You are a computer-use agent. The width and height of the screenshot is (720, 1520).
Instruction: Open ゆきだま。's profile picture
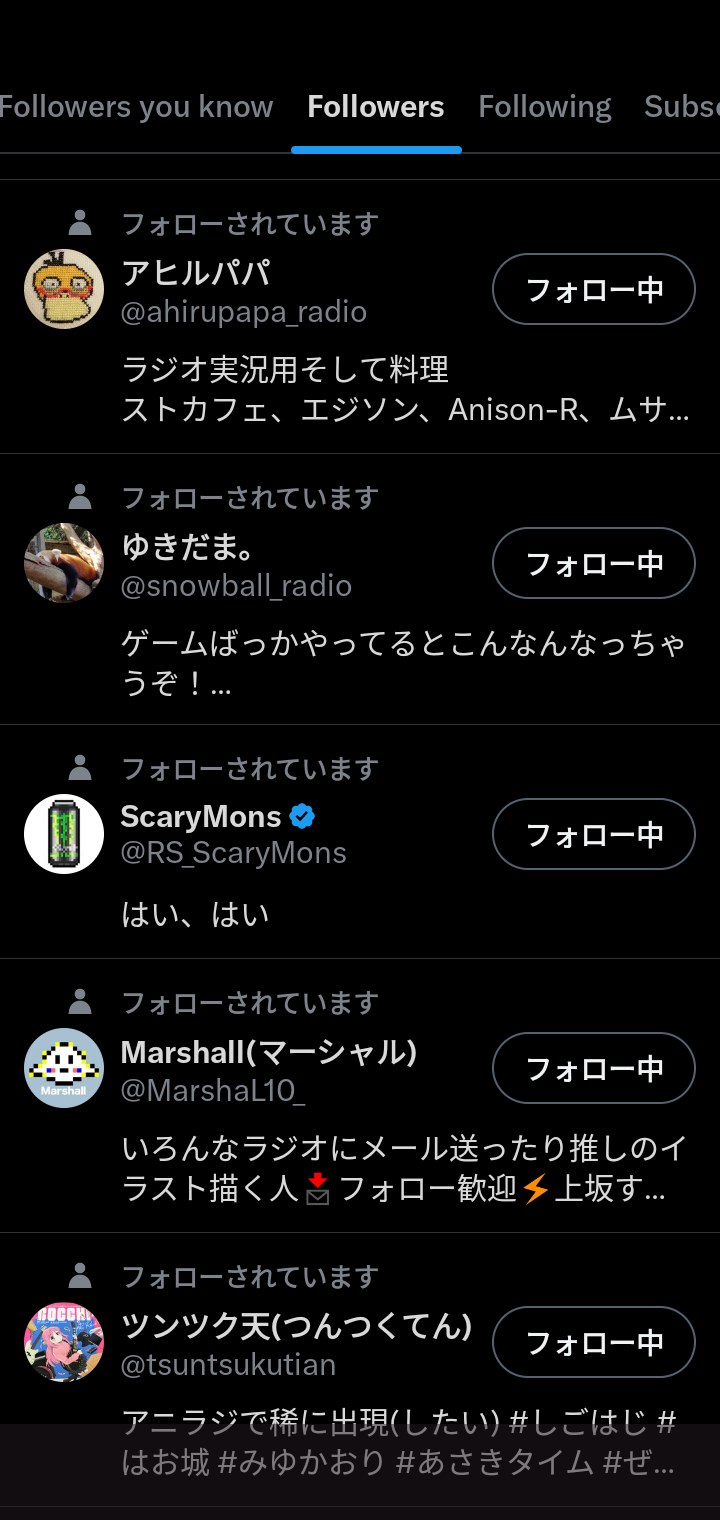pos(64,563)
